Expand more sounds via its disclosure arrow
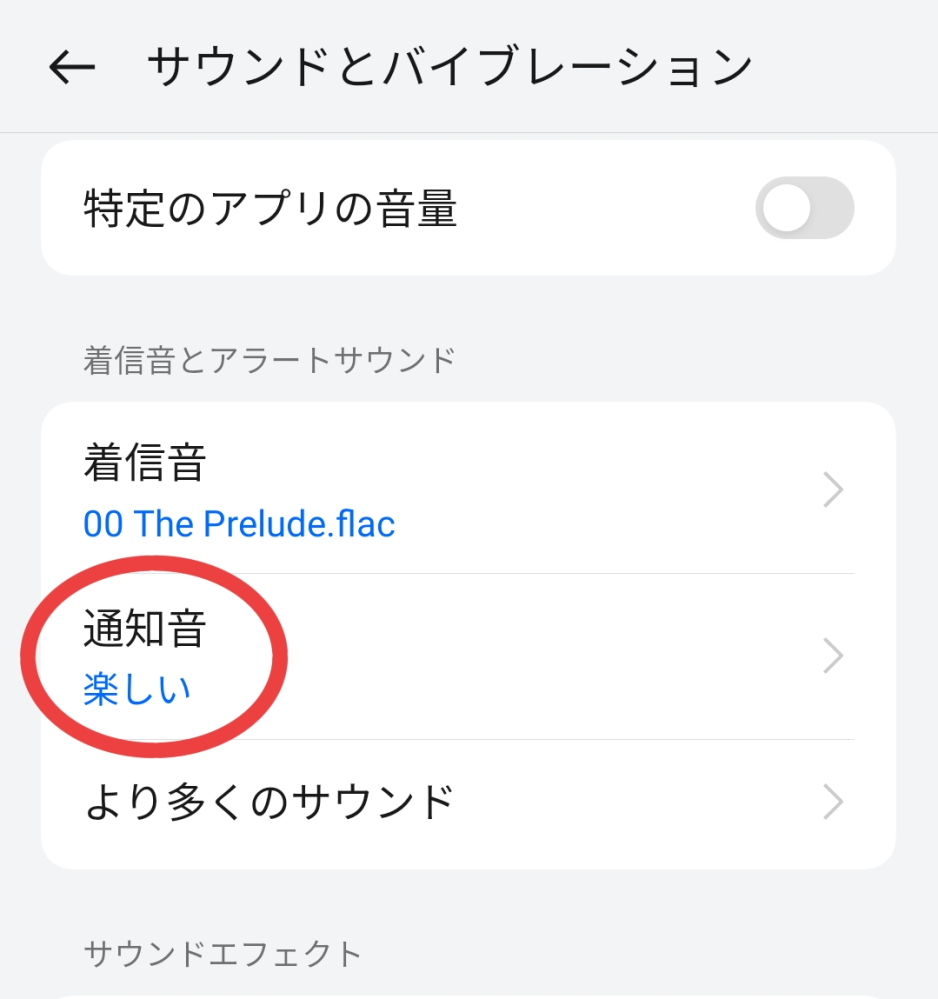938x999 pixels. point(832,801)
